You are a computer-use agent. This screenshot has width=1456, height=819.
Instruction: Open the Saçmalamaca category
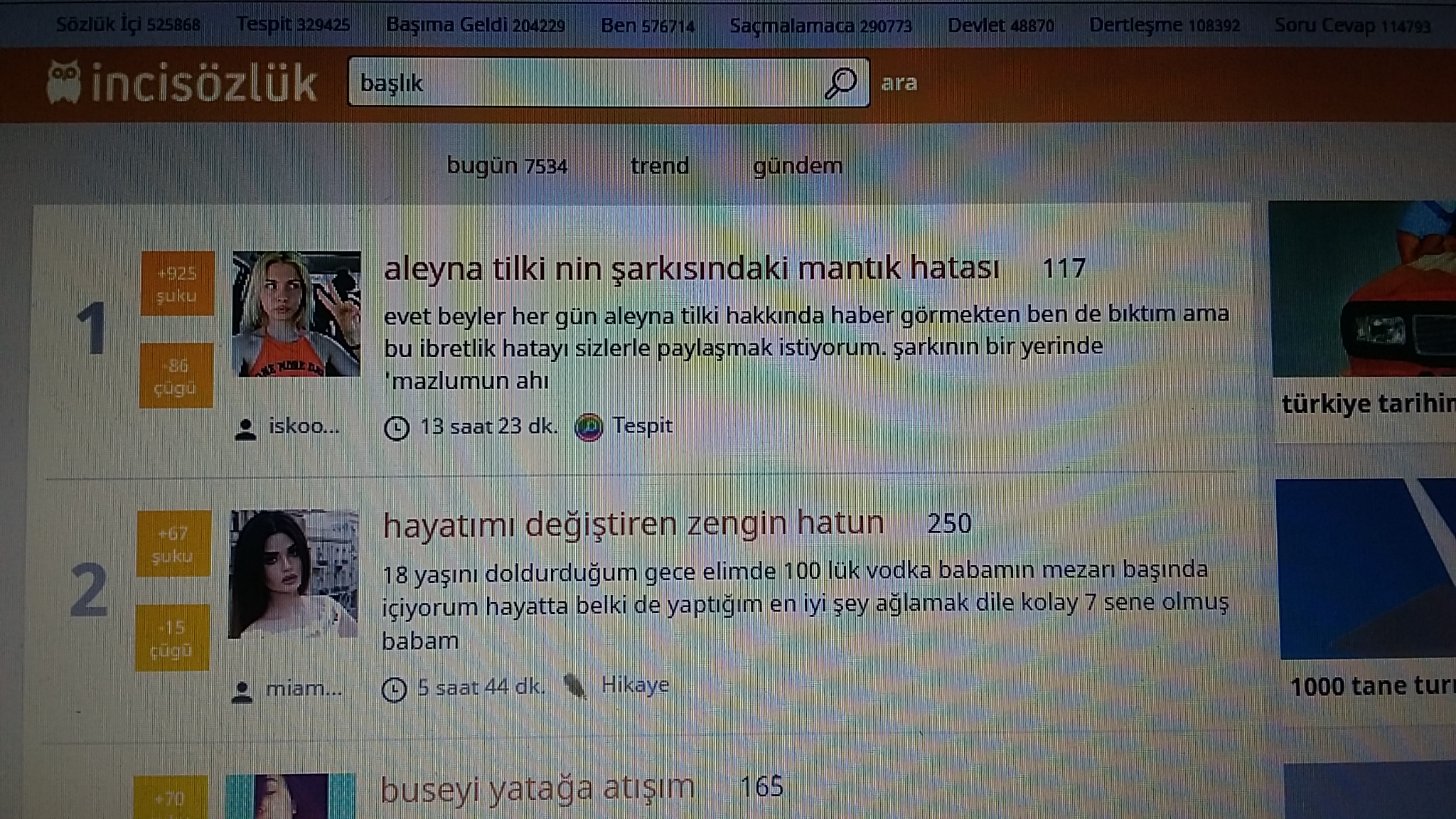tap(820, 26)
